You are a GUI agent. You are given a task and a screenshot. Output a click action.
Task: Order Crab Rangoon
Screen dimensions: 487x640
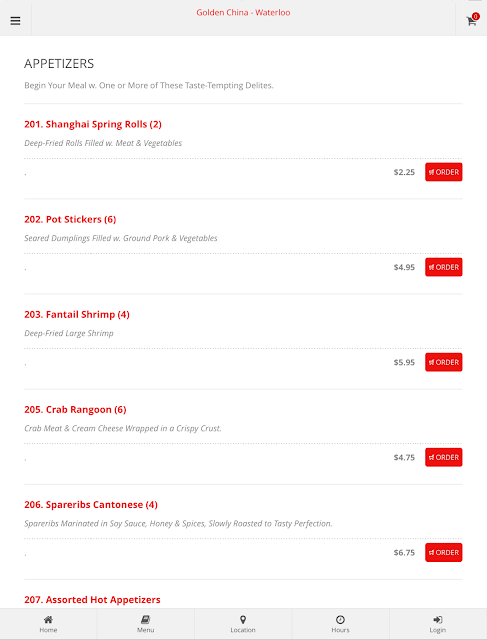(443, 457)
